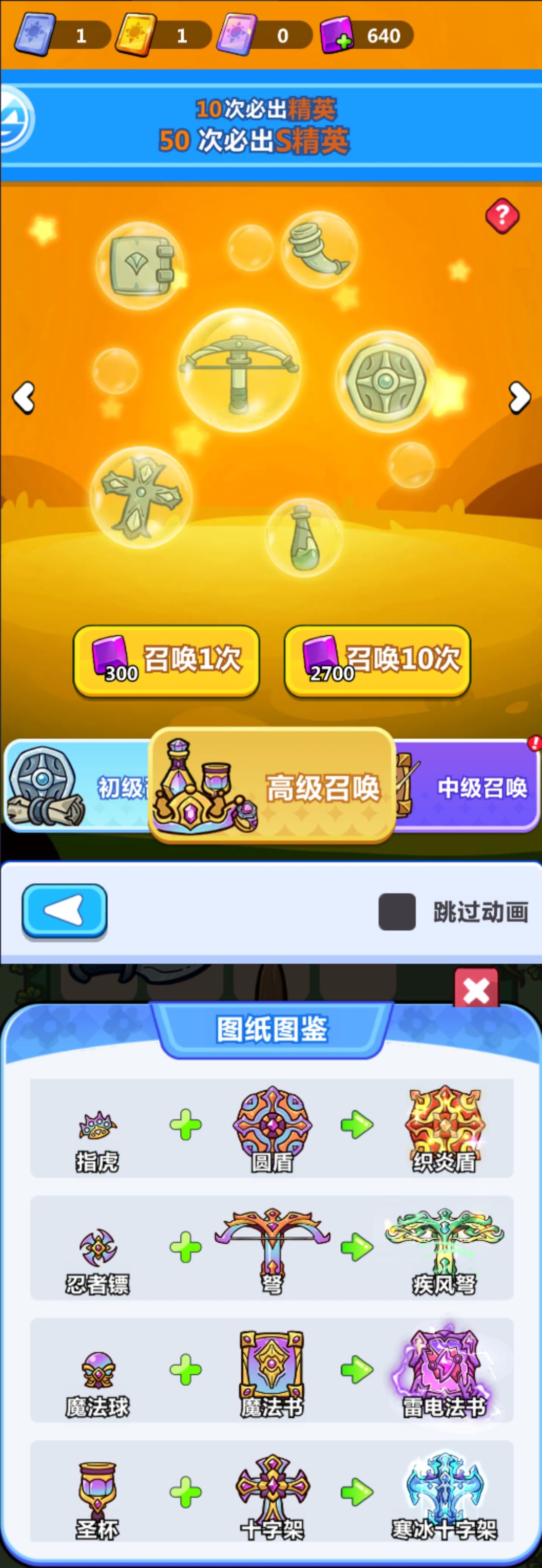The height and width of the screenshot is (1568, 542).
Task: Tap the purple gem plus icon
Action: [336, 35]
